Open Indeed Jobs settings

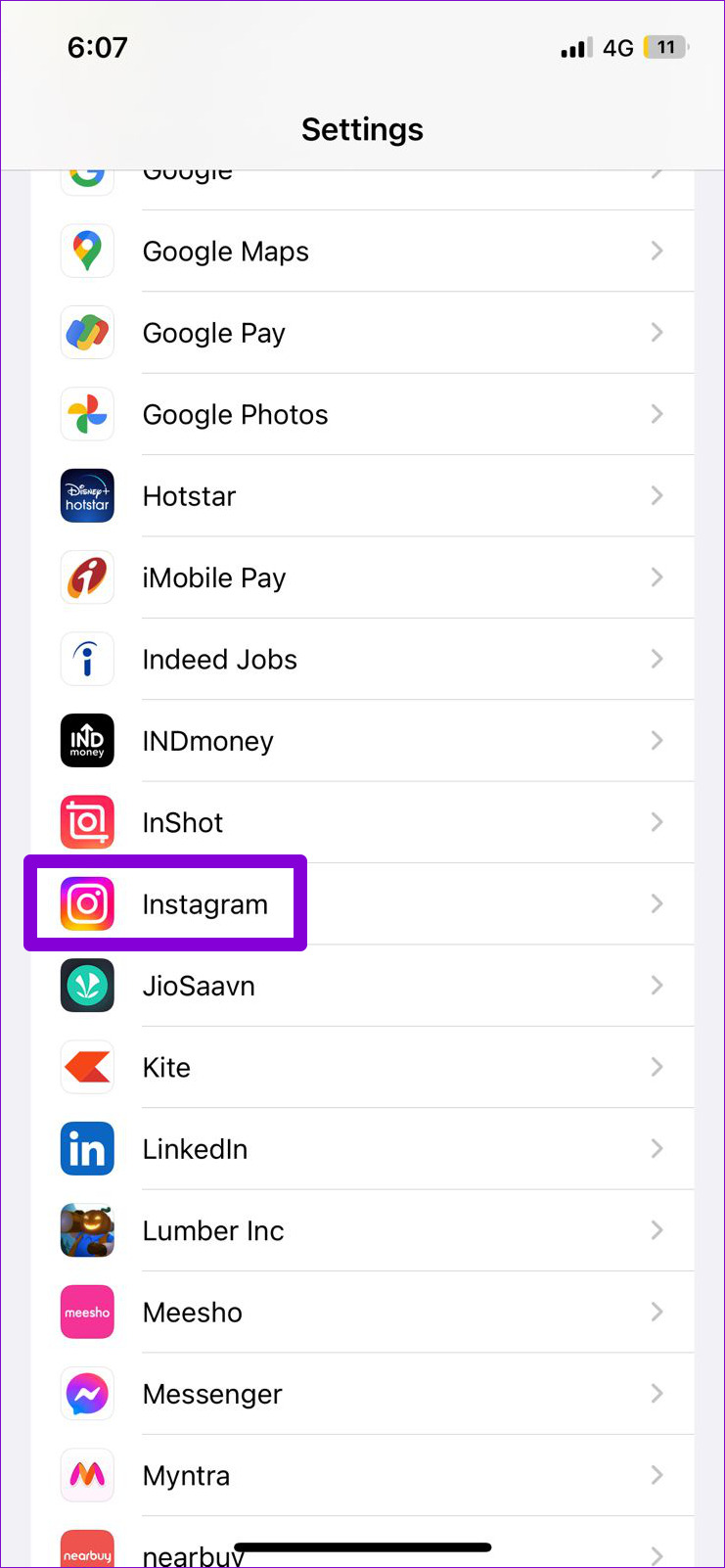click(x=362, y=659)
